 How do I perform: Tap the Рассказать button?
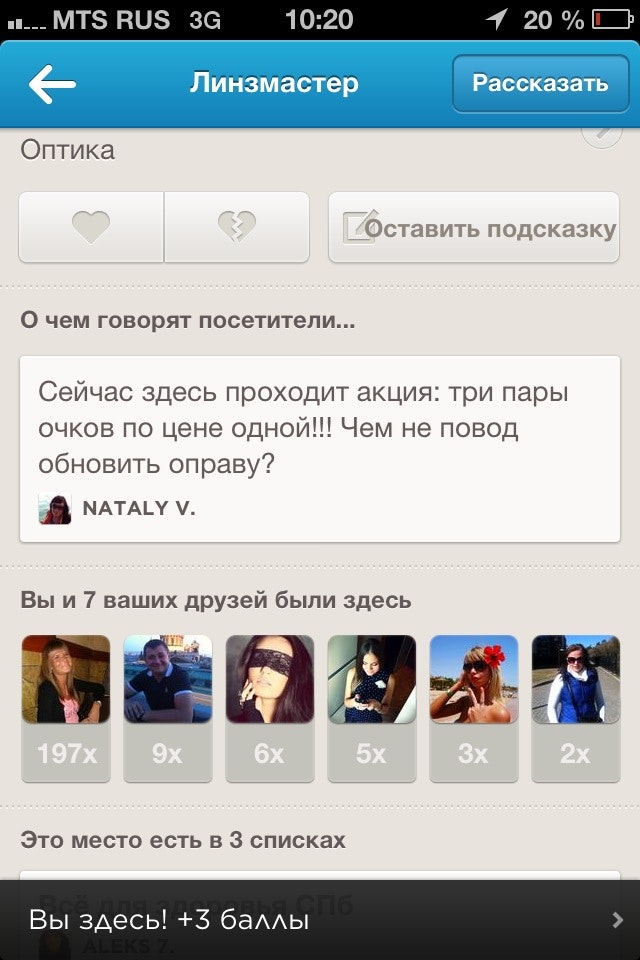click(540, 84)
